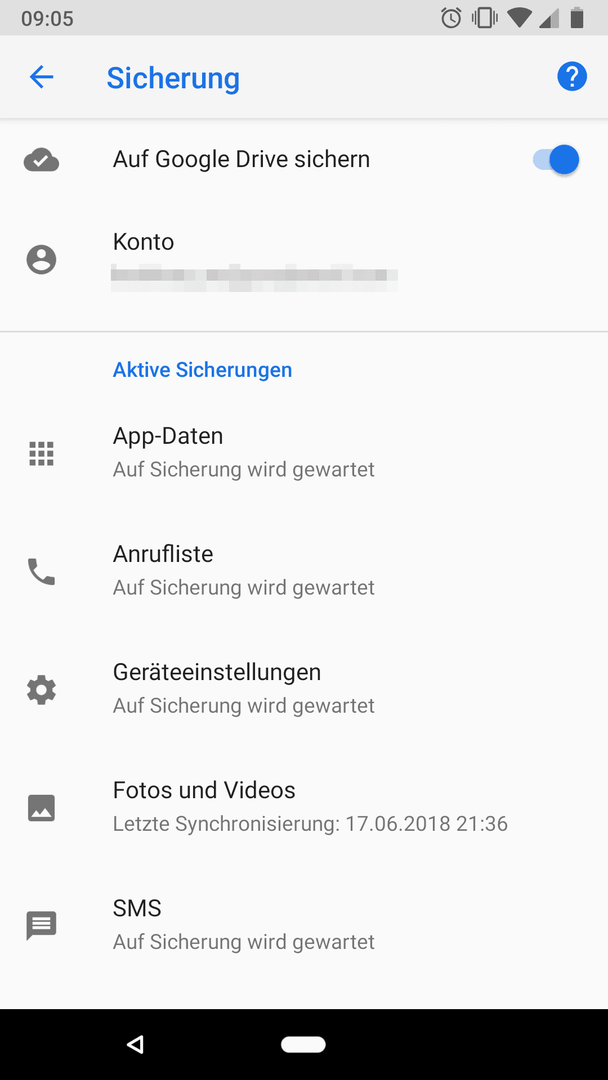Tap the system back button
This screenshot has height=1080, width=608.
click(135, 1045)
